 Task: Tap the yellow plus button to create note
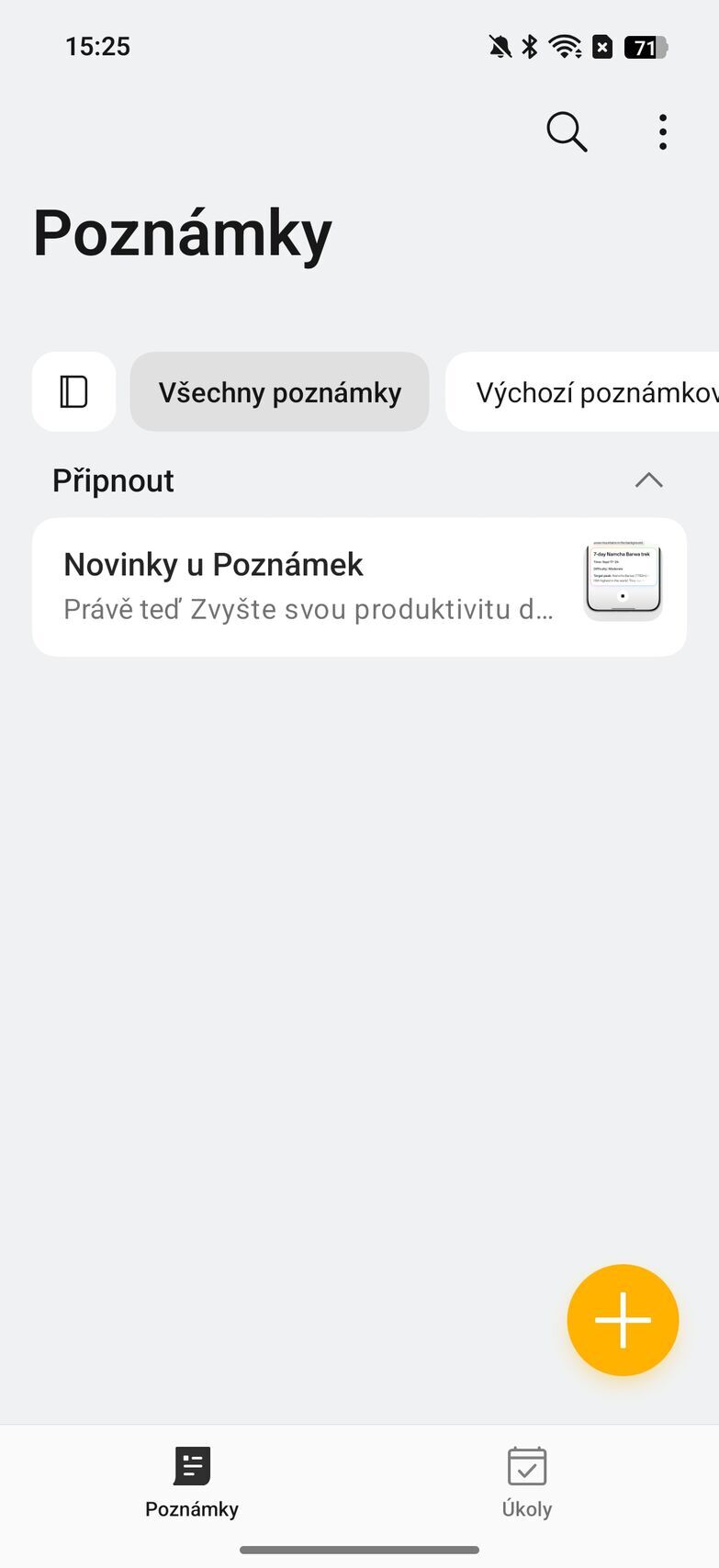pos(623,1320)
